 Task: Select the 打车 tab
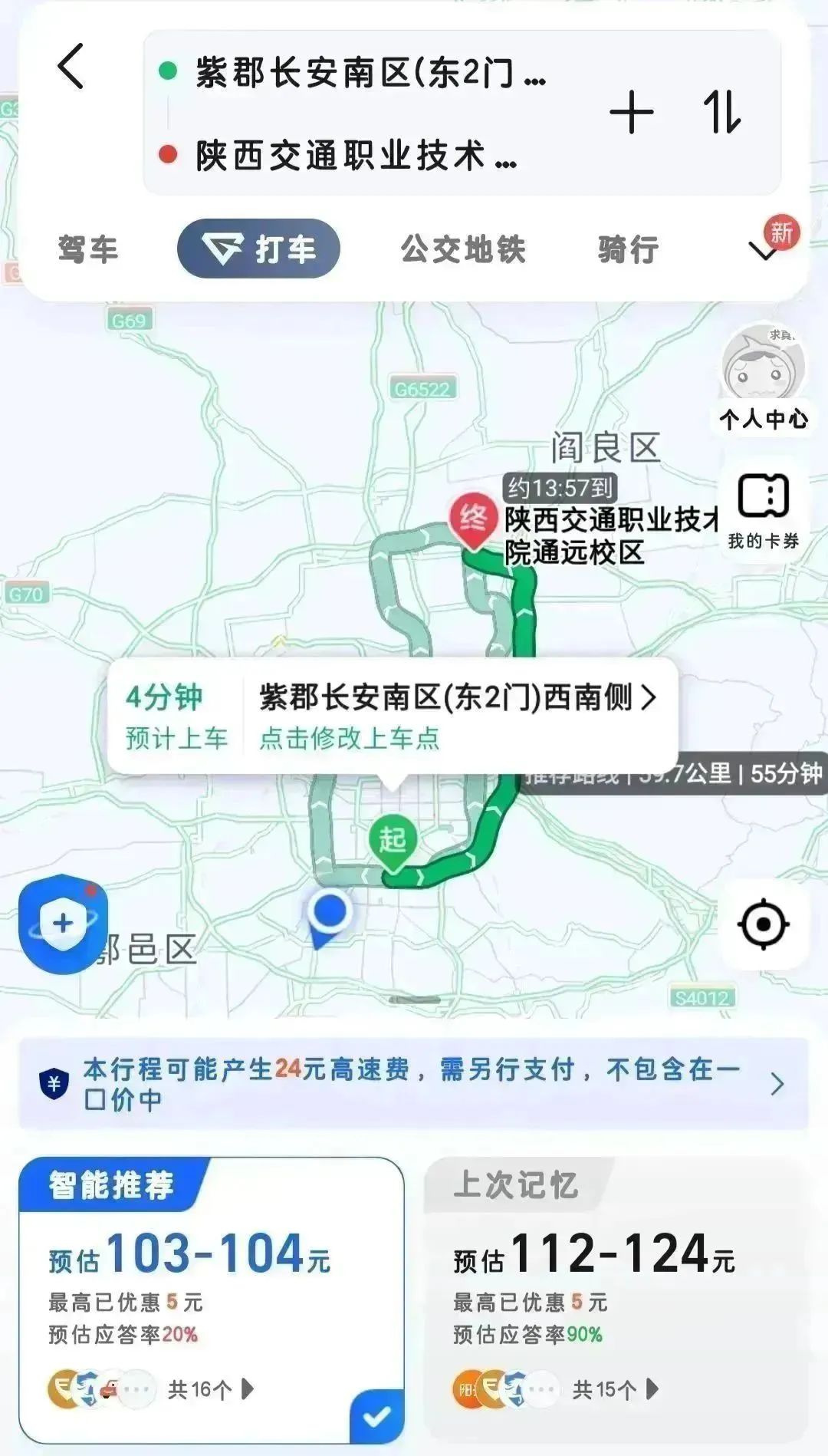click(x=258, y=249)
